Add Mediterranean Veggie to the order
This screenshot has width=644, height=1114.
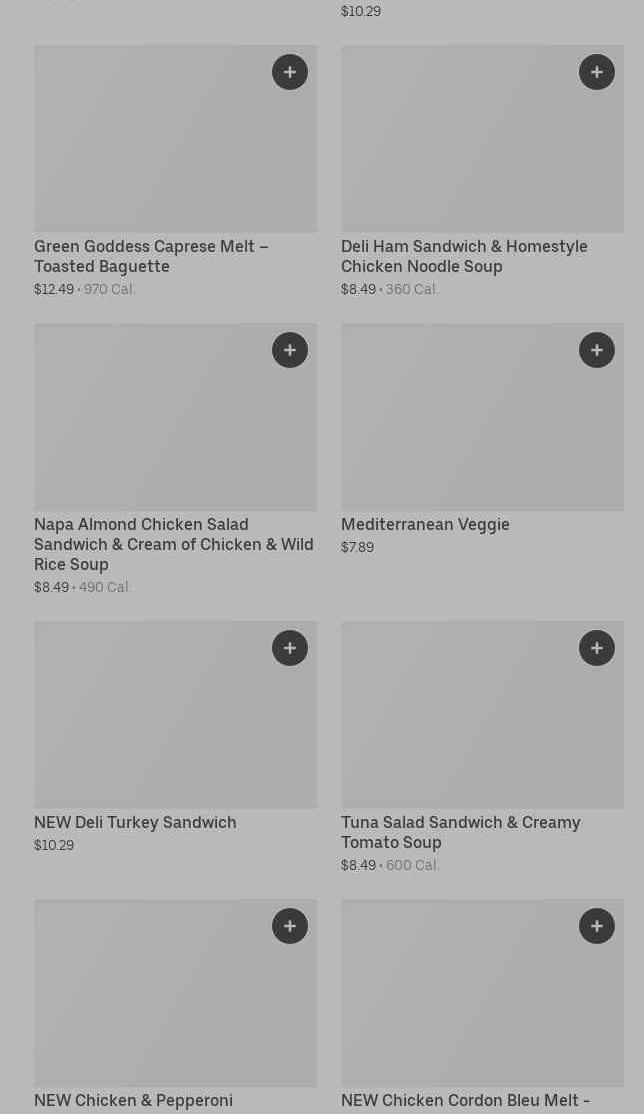[x=597, y=350]
